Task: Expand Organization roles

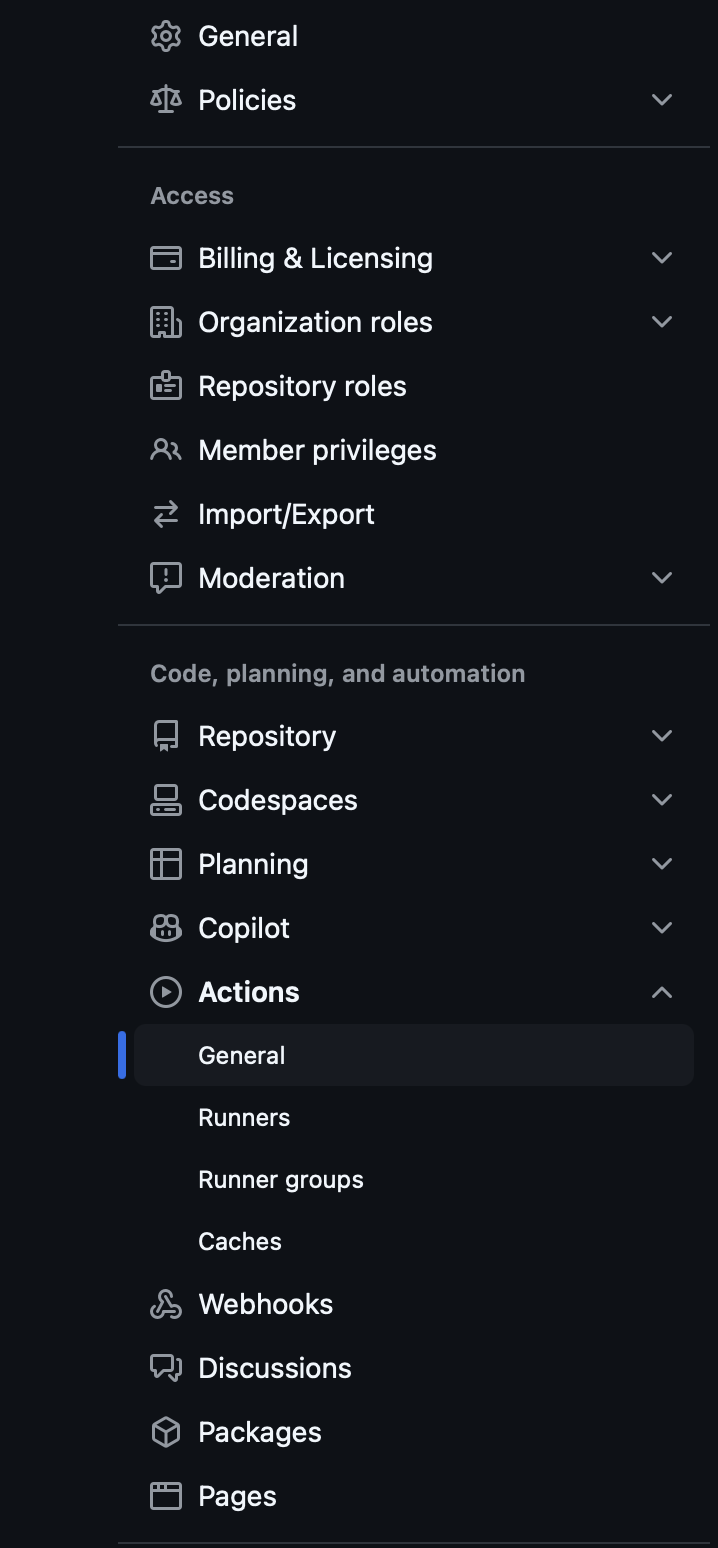Action: click(413, 322)
